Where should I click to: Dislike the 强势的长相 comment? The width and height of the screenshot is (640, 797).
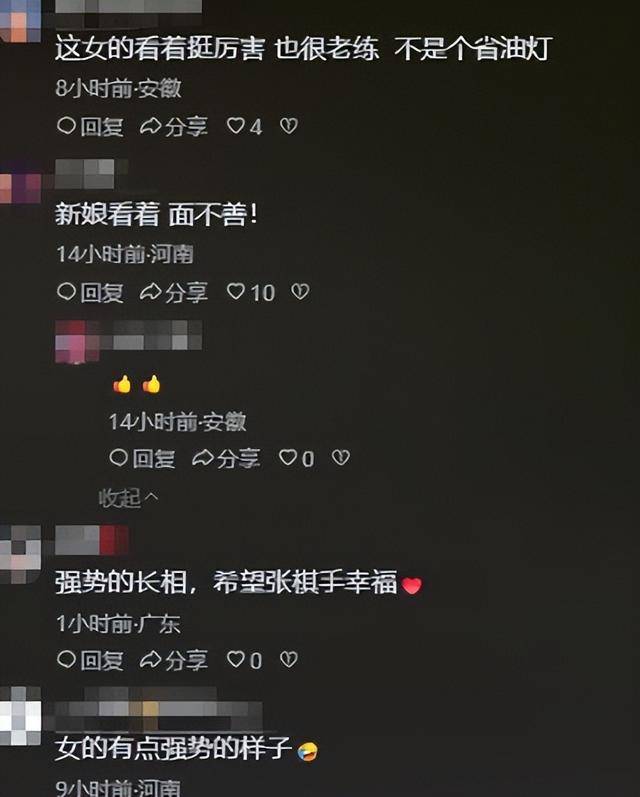coord(288,661)
